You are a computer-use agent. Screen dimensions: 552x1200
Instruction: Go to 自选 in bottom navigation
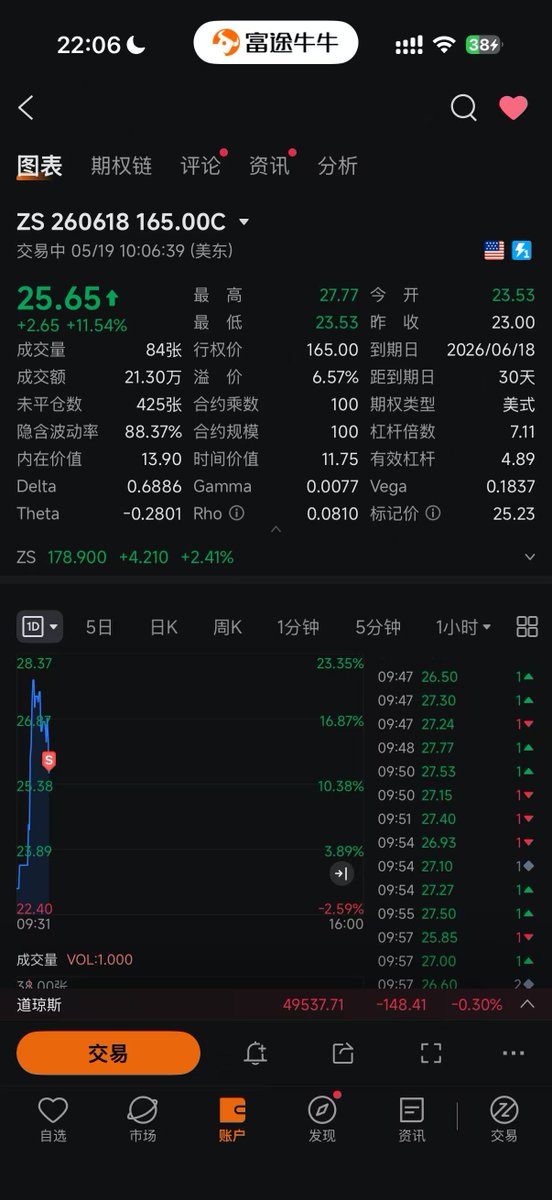[x=52, y=1119]
